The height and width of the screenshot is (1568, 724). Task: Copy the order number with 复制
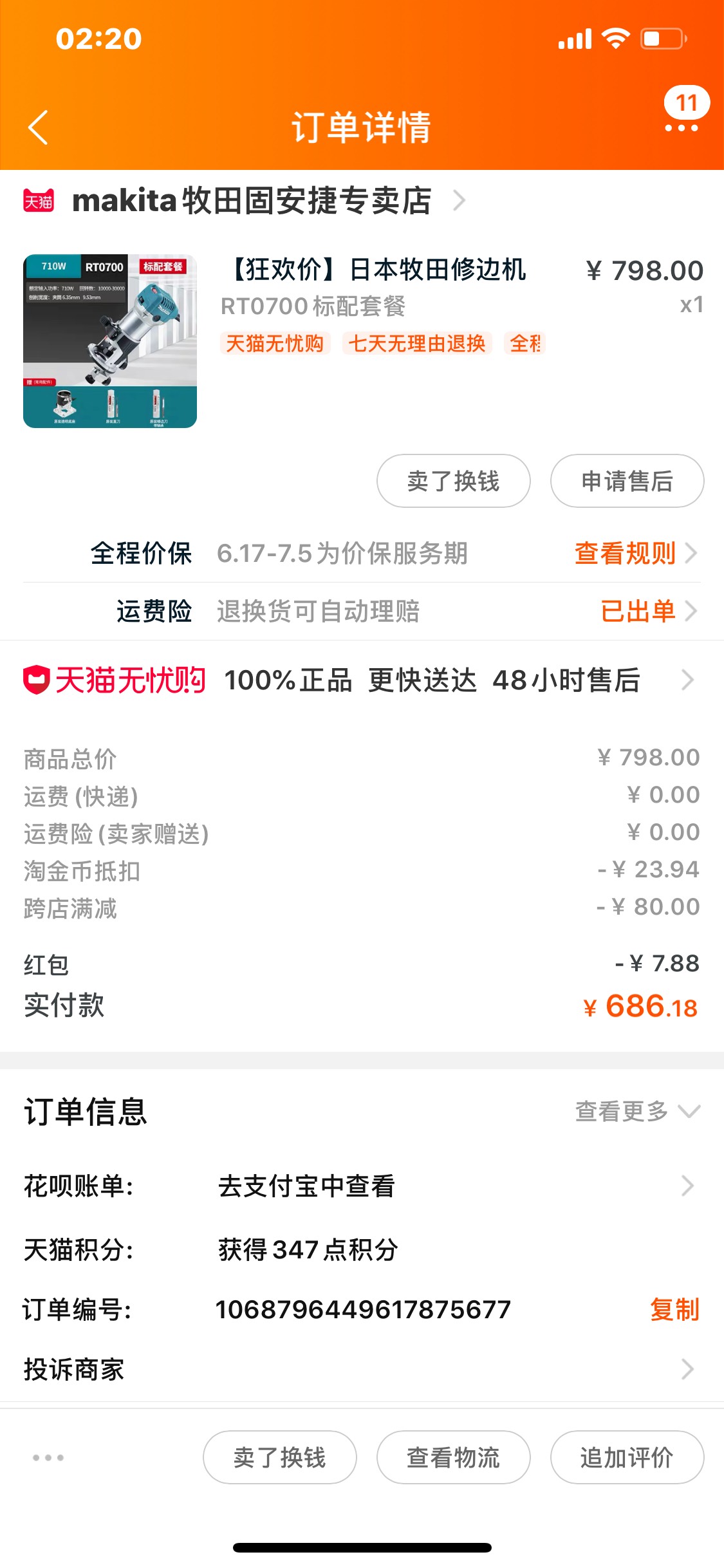tap(674, 1309)
